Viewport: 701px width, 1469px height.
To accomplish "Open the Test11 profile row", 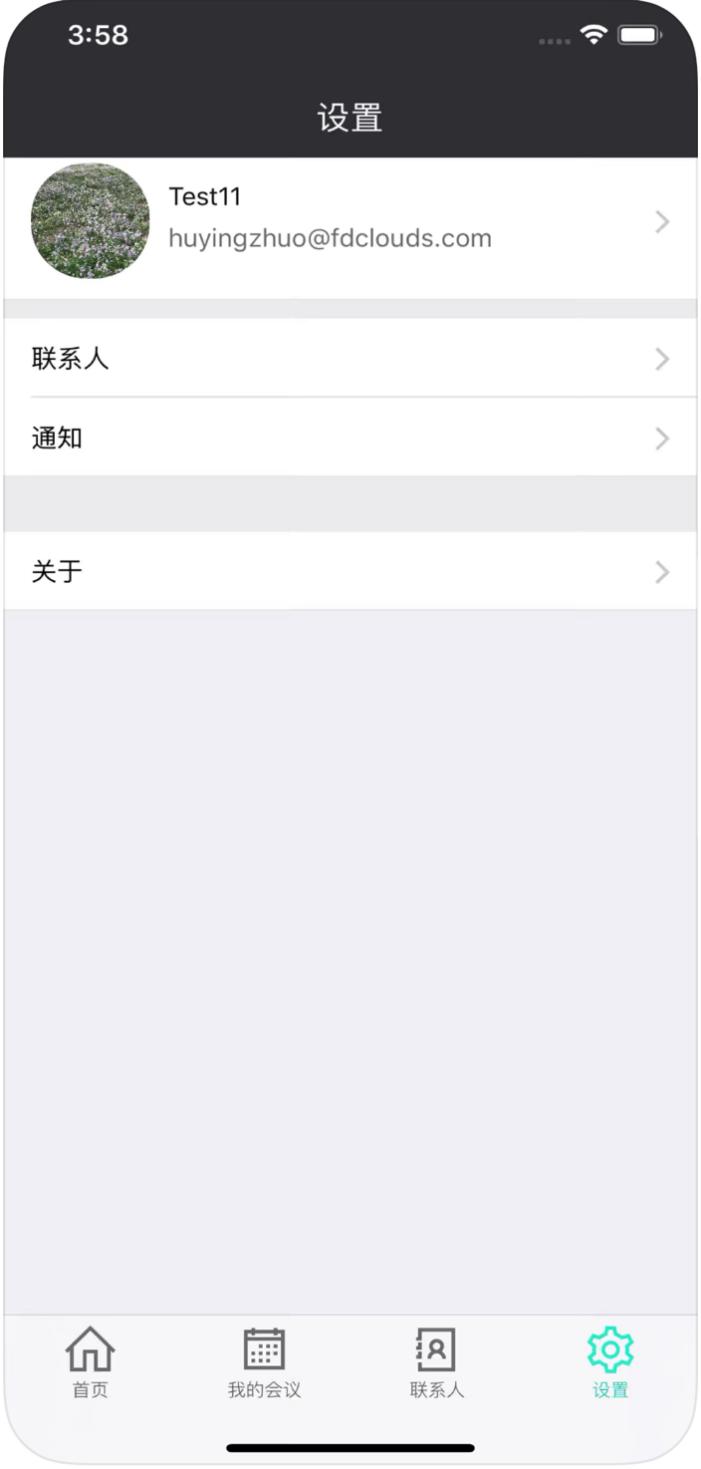I will (x=350, y=222).
